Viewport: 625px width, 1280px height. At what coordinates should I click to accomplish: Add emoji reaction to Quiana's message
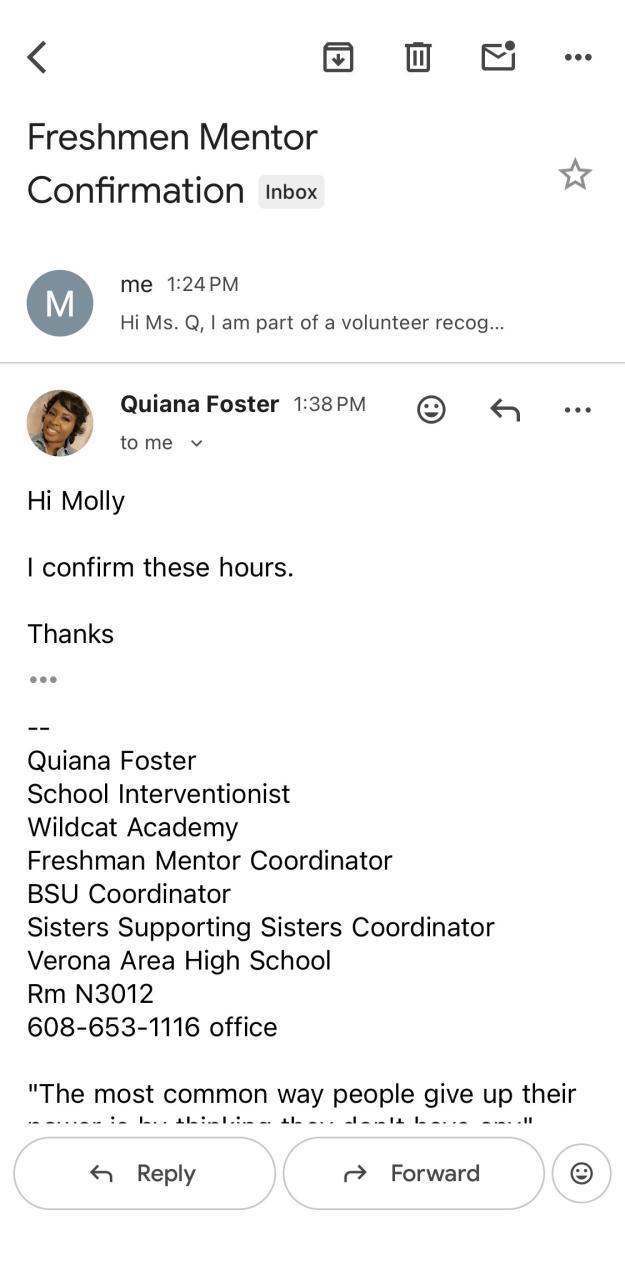[x=431, y=409]
